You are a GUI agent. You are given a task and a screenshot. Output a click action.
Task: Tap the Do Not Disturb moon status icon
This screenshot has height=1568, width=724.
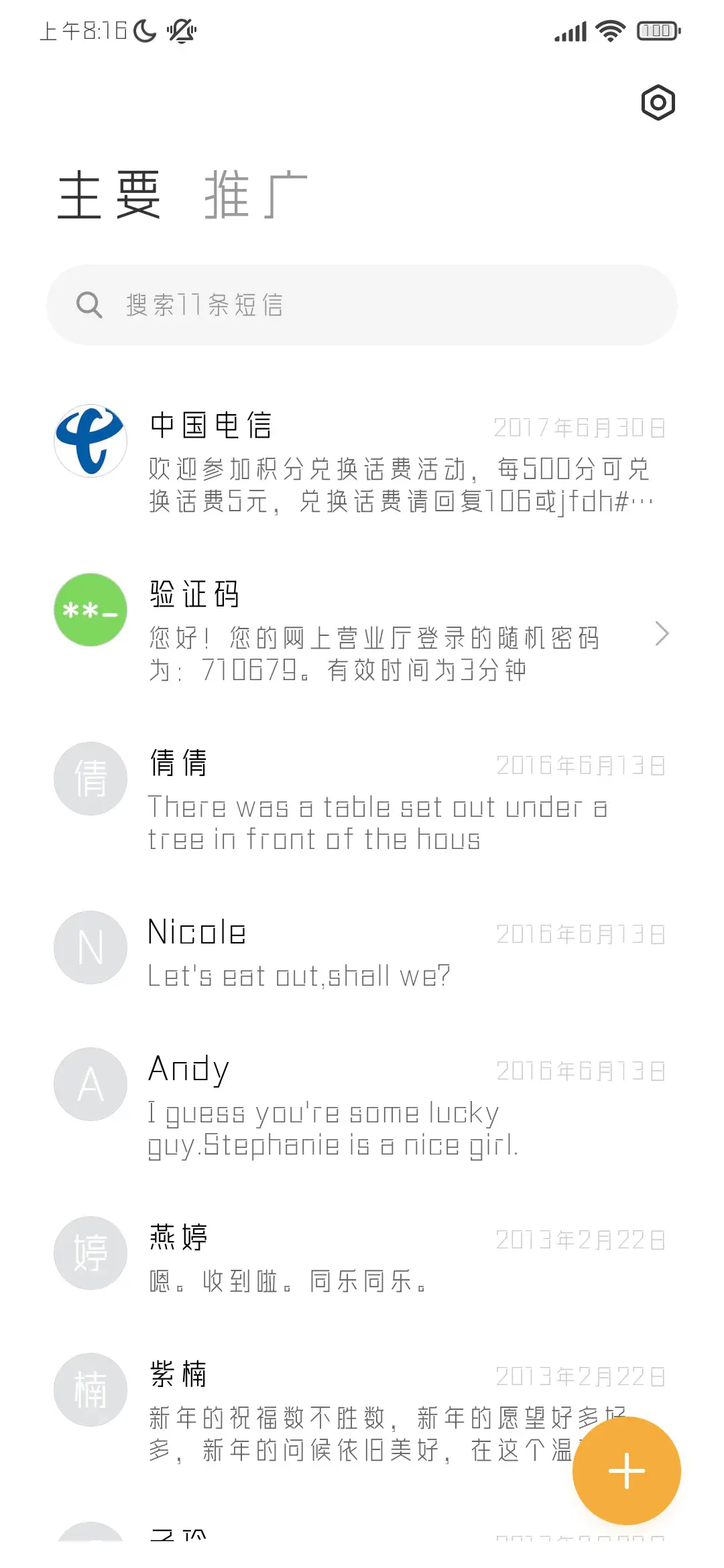[x=143, y=30]
